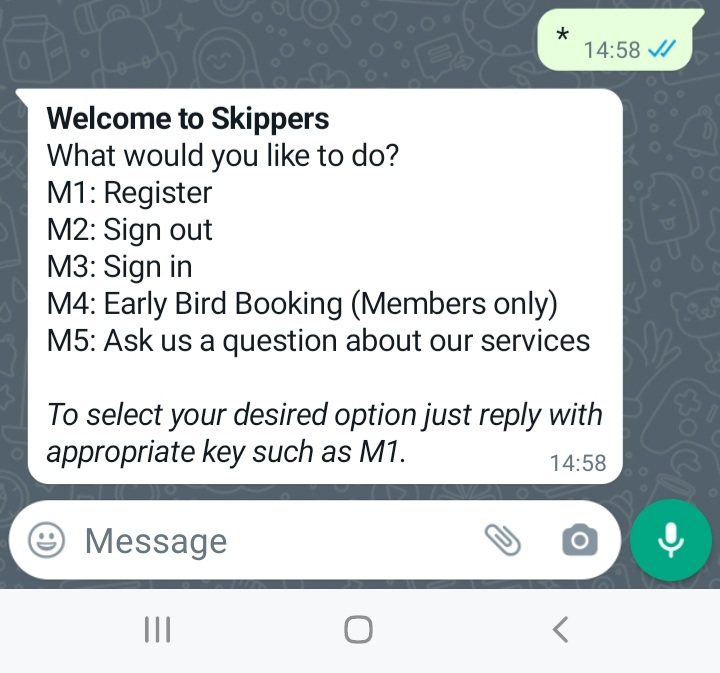720x673 pixels.
Task: Open the recent apps view
Action: [158, 629]
